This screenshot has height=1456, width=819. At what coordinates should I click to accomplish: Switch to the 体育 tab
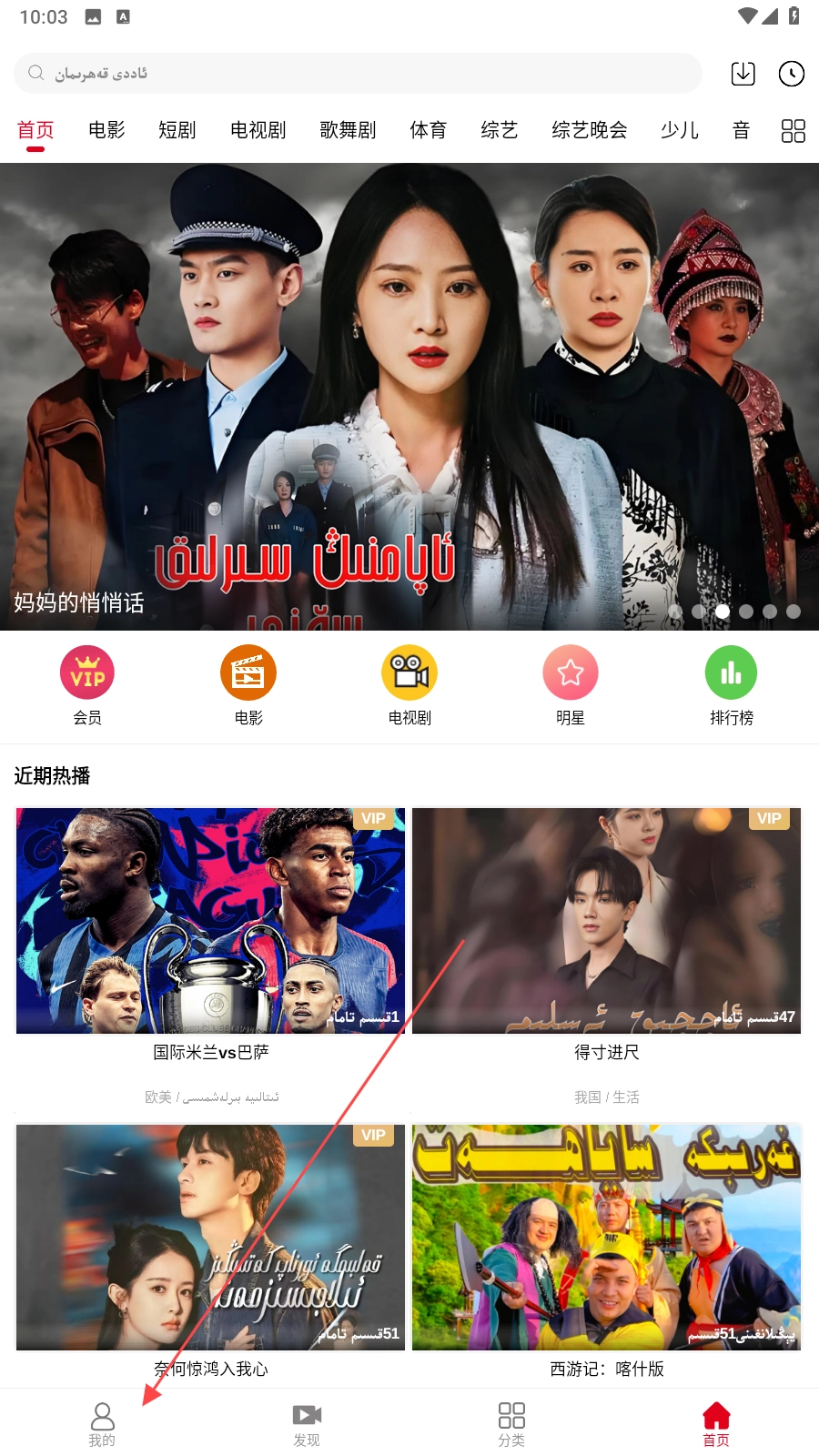click(428, 130)
